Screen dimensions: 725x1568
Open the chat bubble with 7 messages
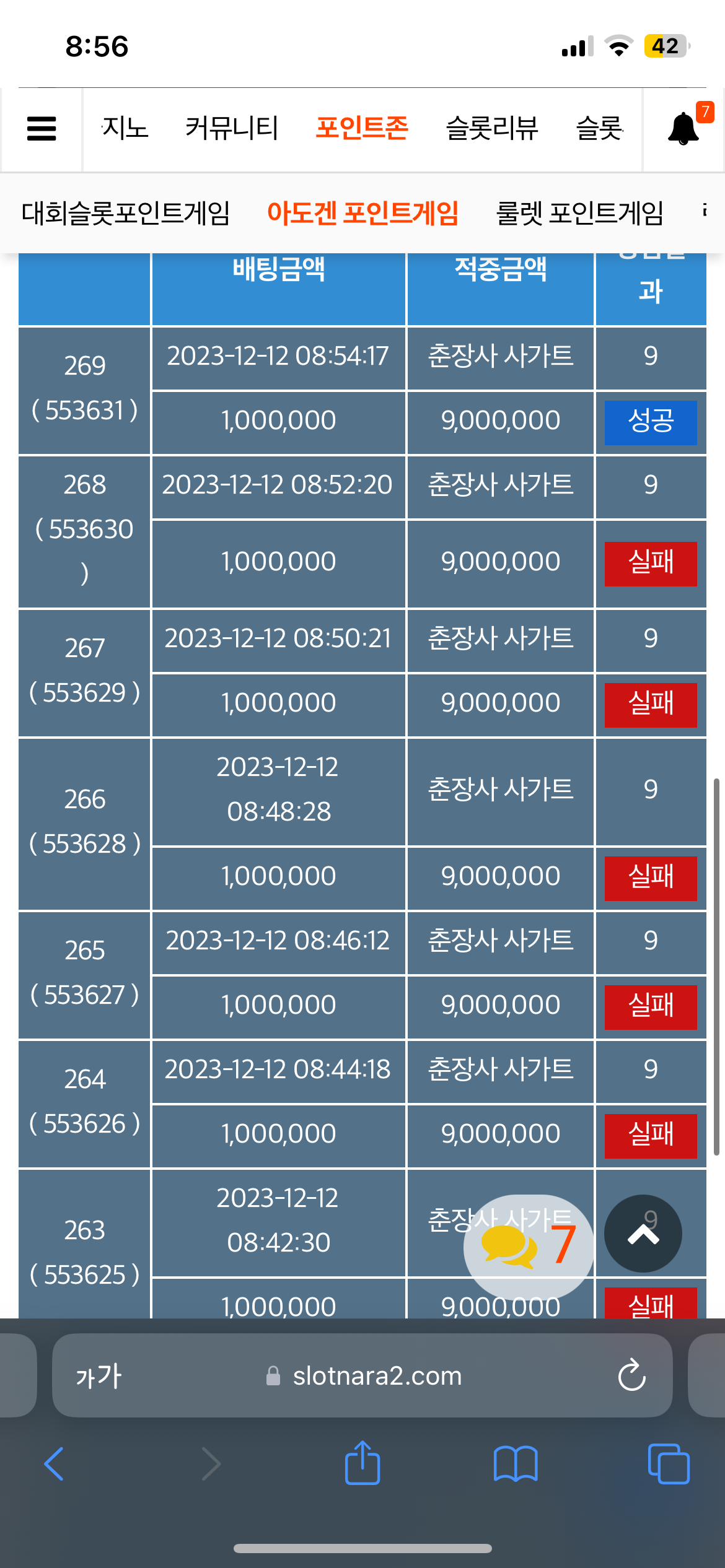click(x=529, y=1246)
